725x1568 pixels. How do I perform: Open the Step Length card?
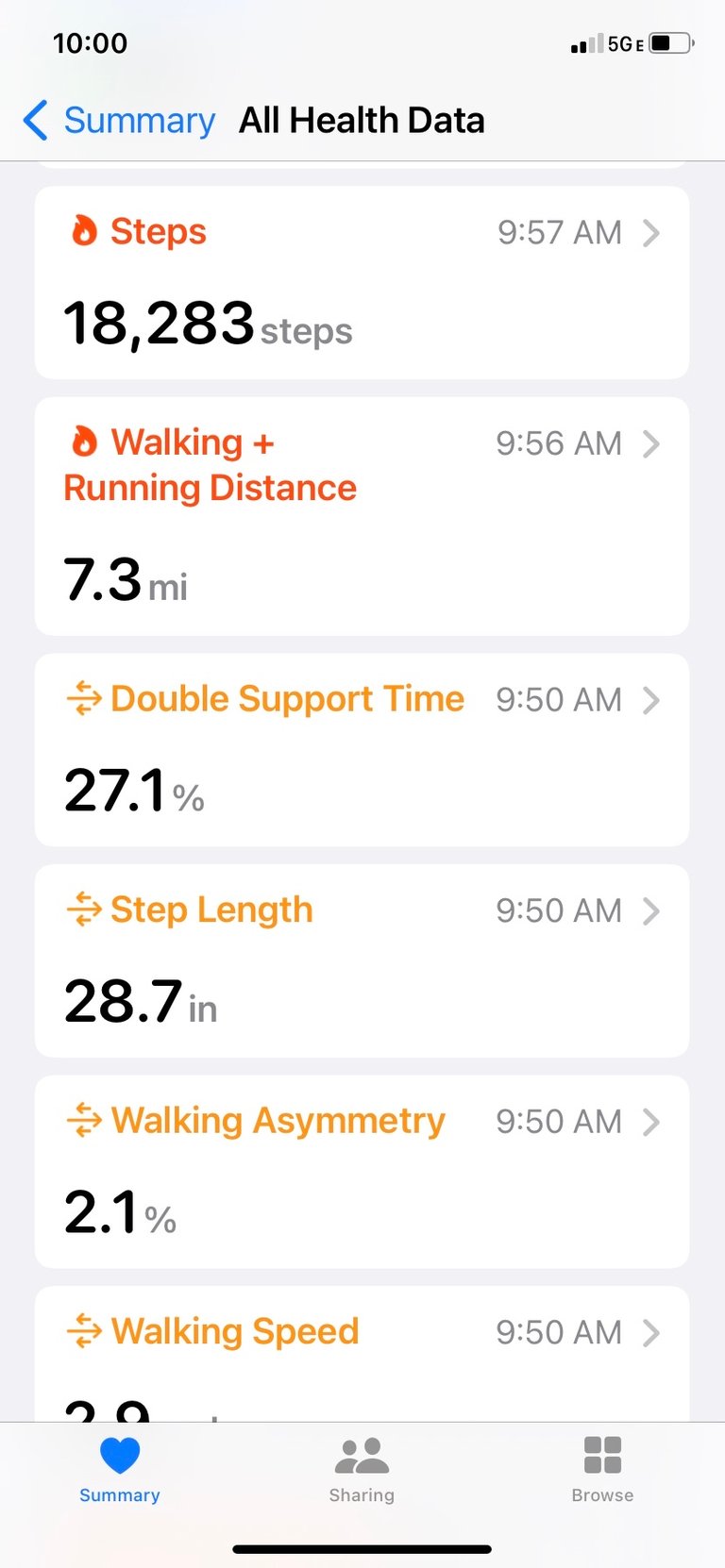click(x=362, y=960)
